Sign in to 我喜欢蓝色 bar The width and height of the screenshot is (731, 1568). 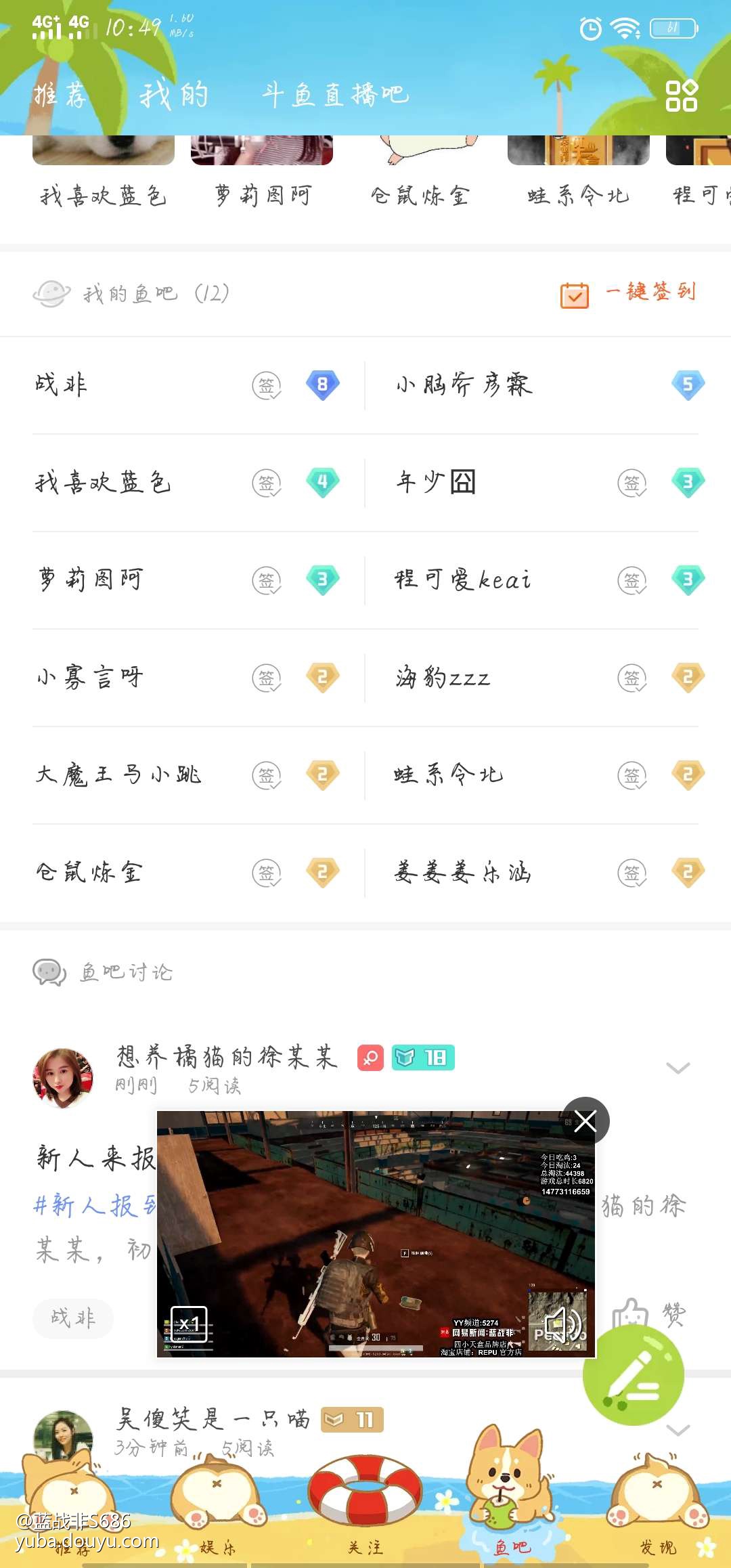[x=267, y=483]
